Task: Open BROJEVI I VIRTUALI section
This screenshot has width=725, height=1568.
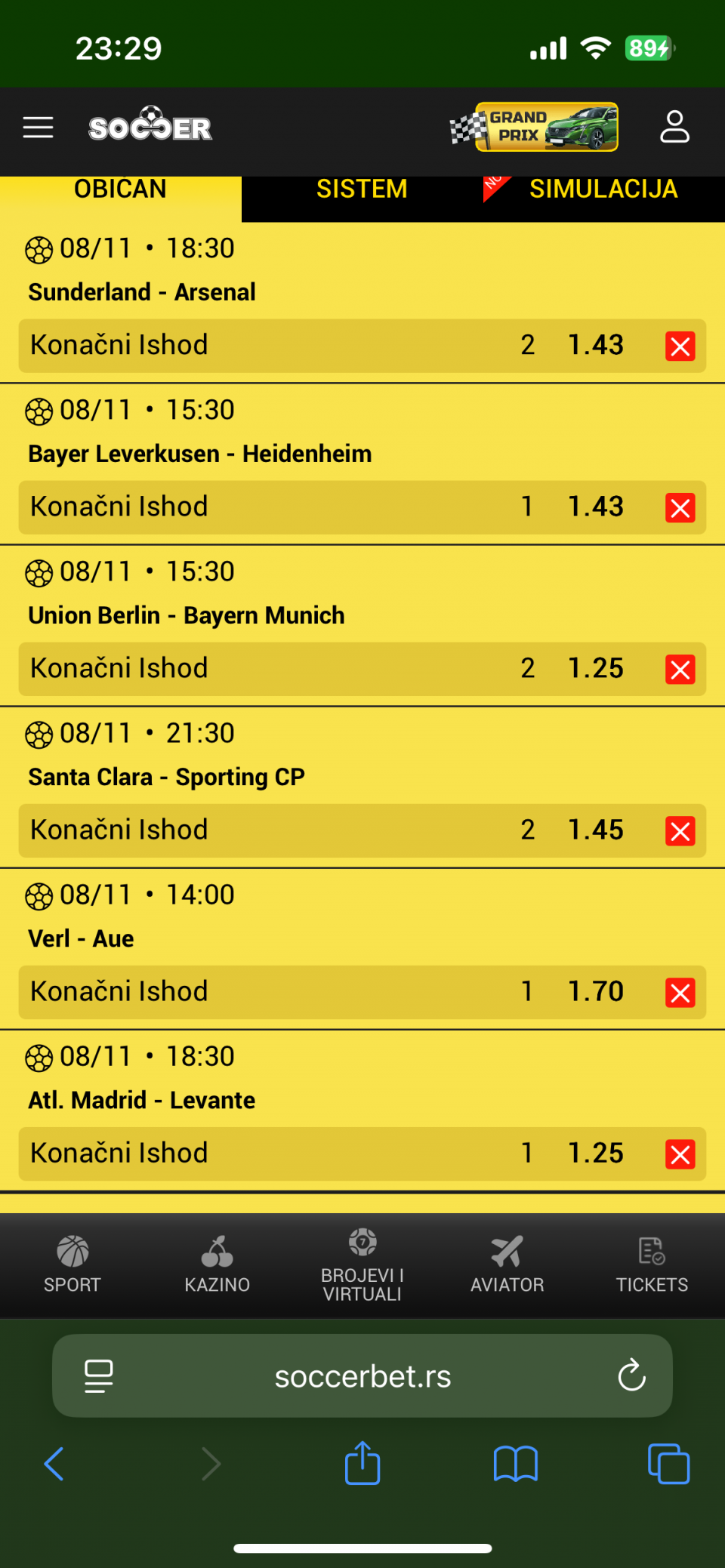Action: 362,1265
